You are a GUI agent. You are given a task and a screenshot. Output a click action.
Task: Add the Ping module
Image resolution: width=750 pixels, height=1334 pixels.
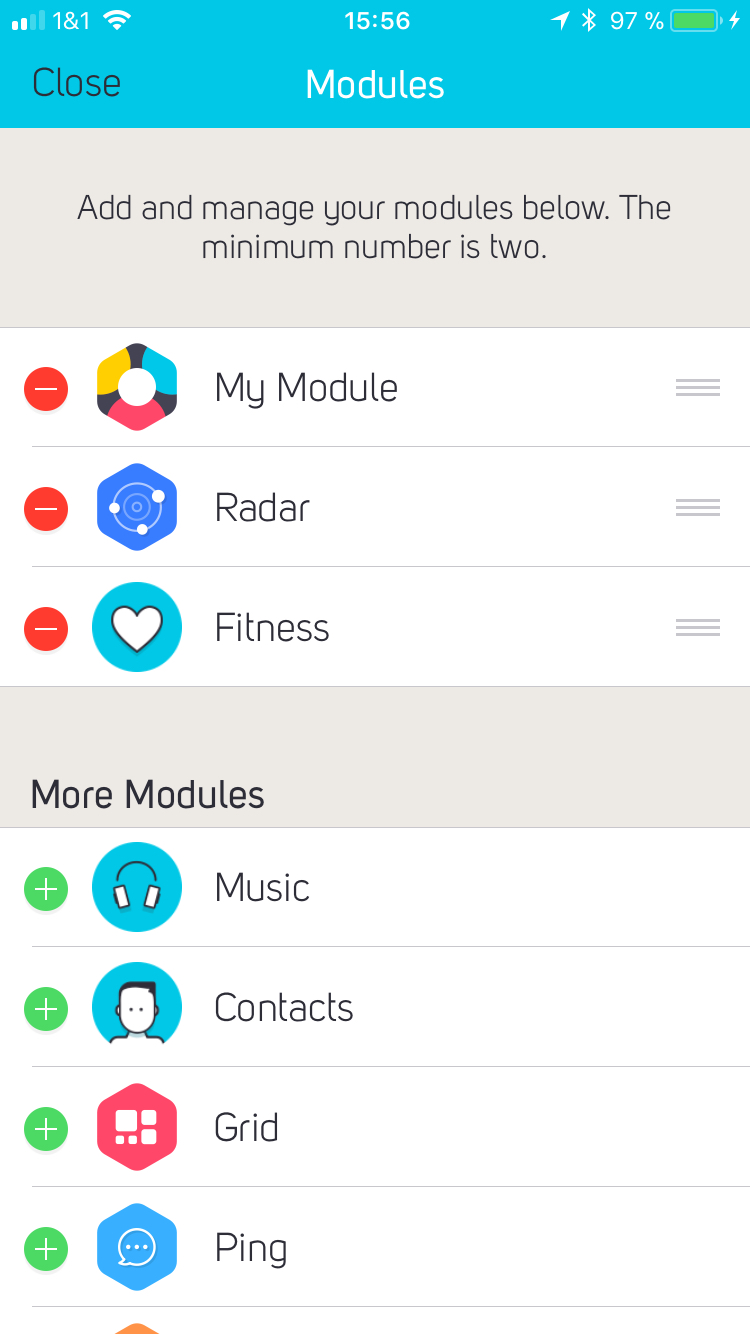(x=46, y=1248)
